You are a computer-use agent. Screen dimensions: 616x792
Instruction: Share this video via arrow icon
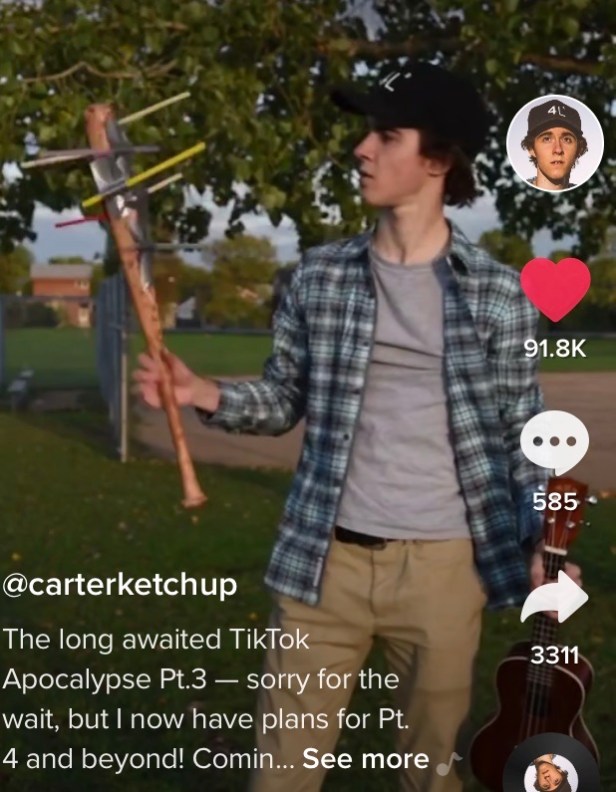[x=555, y=597]
